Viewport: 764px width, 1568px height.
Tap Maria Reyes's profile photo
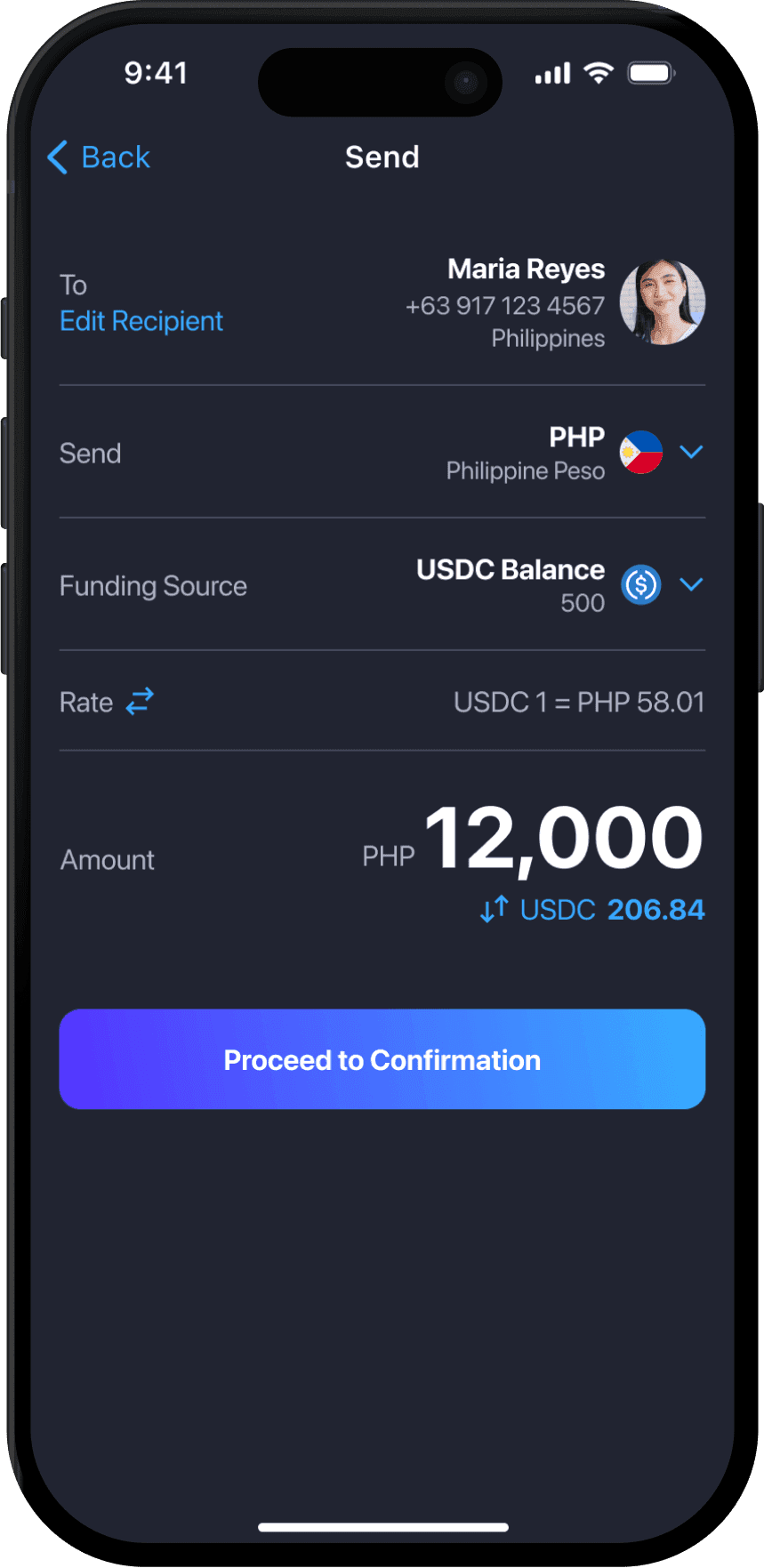pos(662,302)
